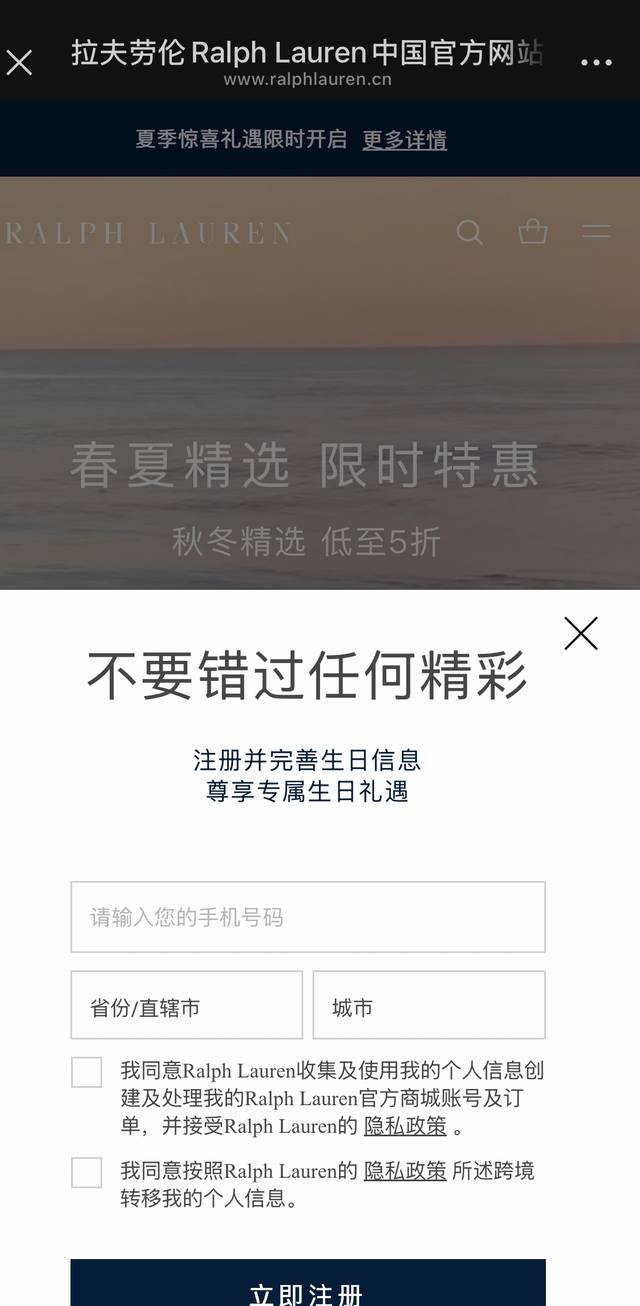Check the cross-border data transfer consent box
Viewport: 640px width, 1306px height.
pyautogui.click(x=87, y=1172)
